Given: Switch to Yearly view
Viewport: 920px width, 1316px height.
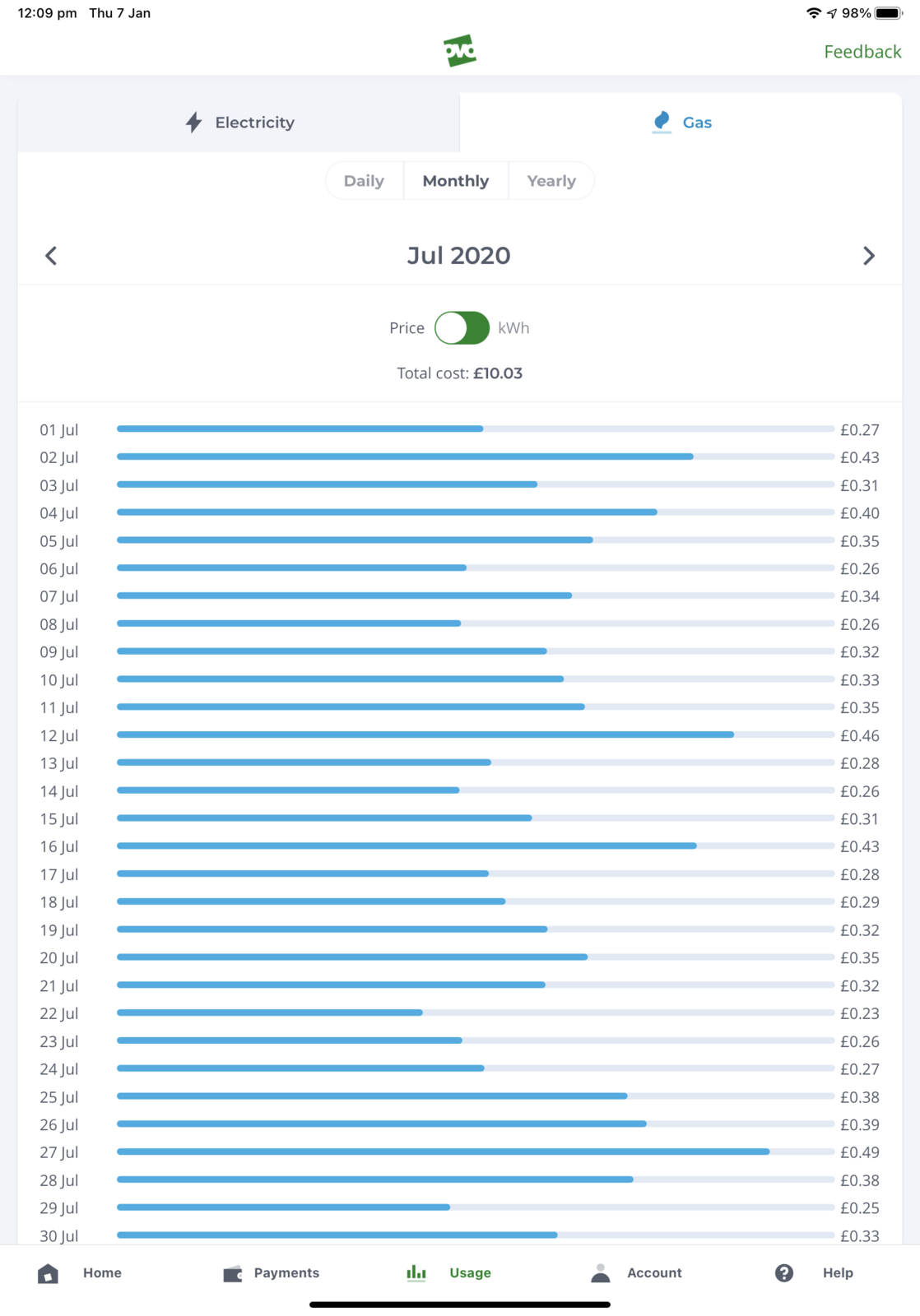Looking at the screenshot, I should pos(551,181).
